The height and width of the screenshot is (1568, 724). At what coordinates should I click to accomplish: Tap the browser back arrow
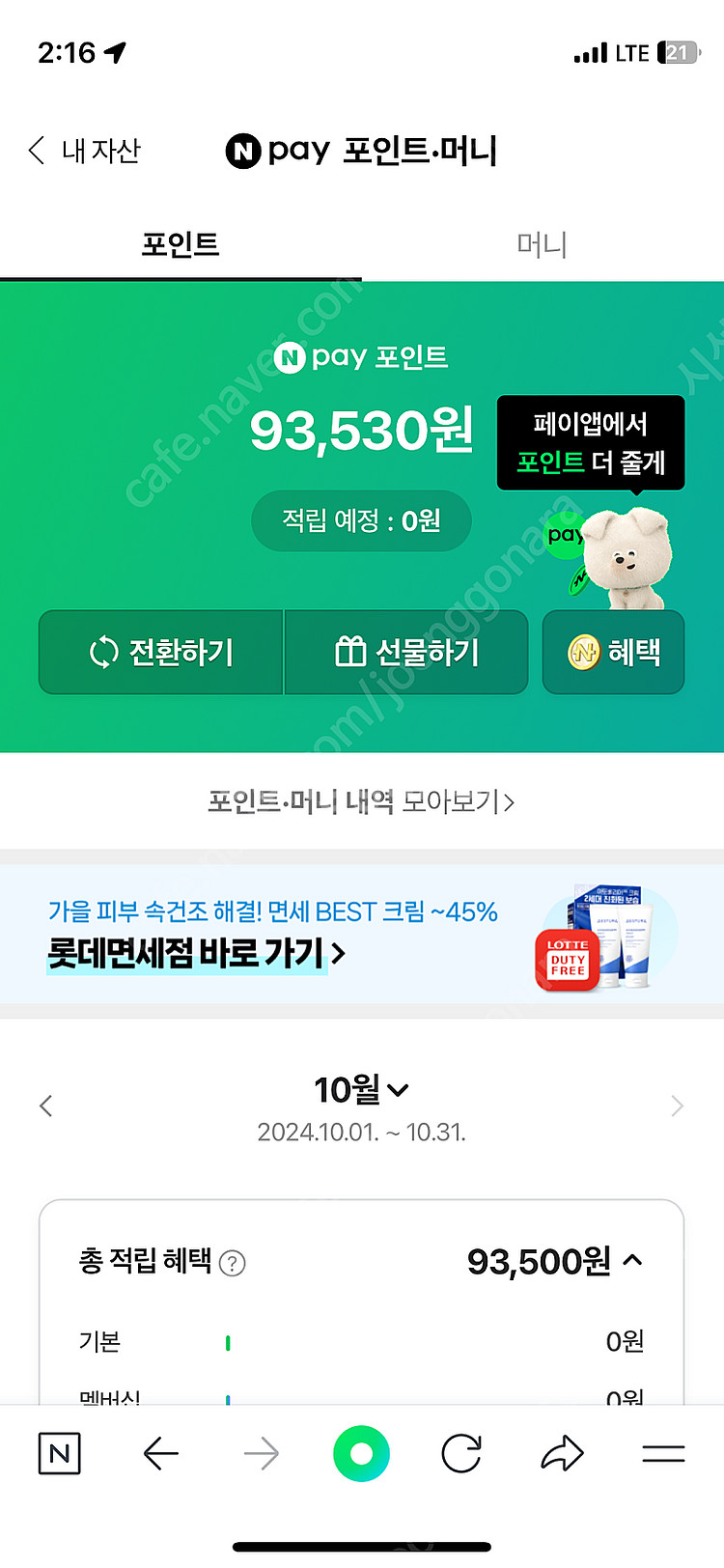[x=160, y=1453]
